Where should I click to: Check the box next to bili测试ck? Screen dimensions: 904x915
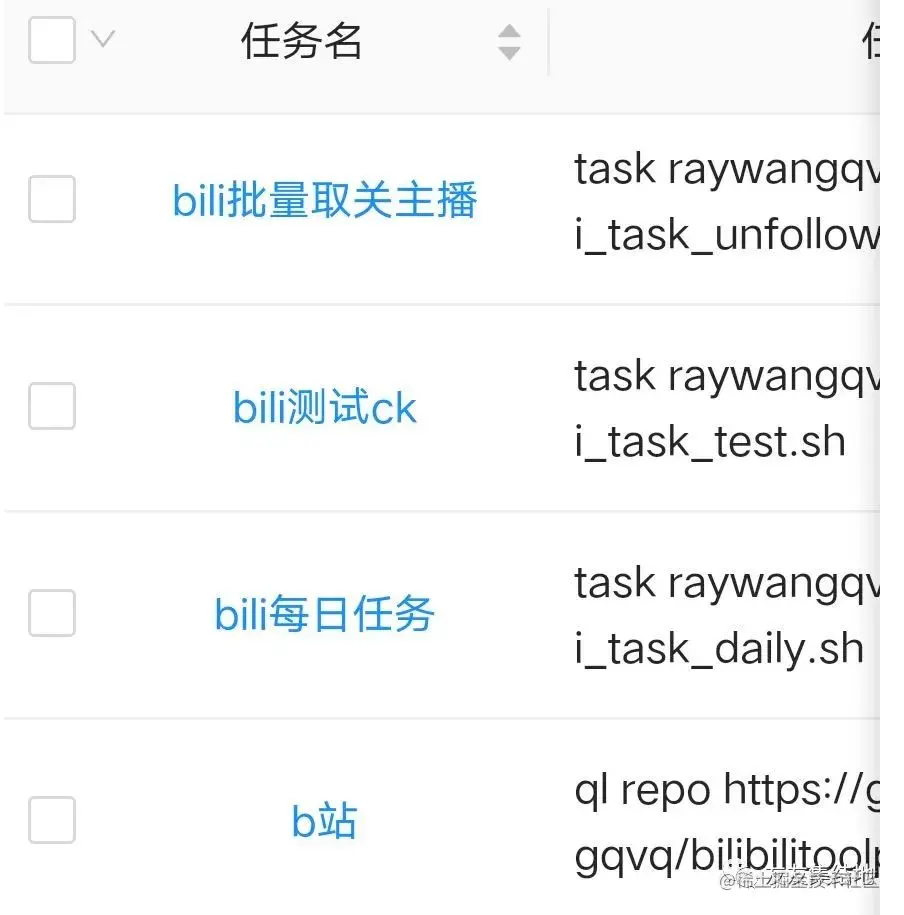[51, 406]
